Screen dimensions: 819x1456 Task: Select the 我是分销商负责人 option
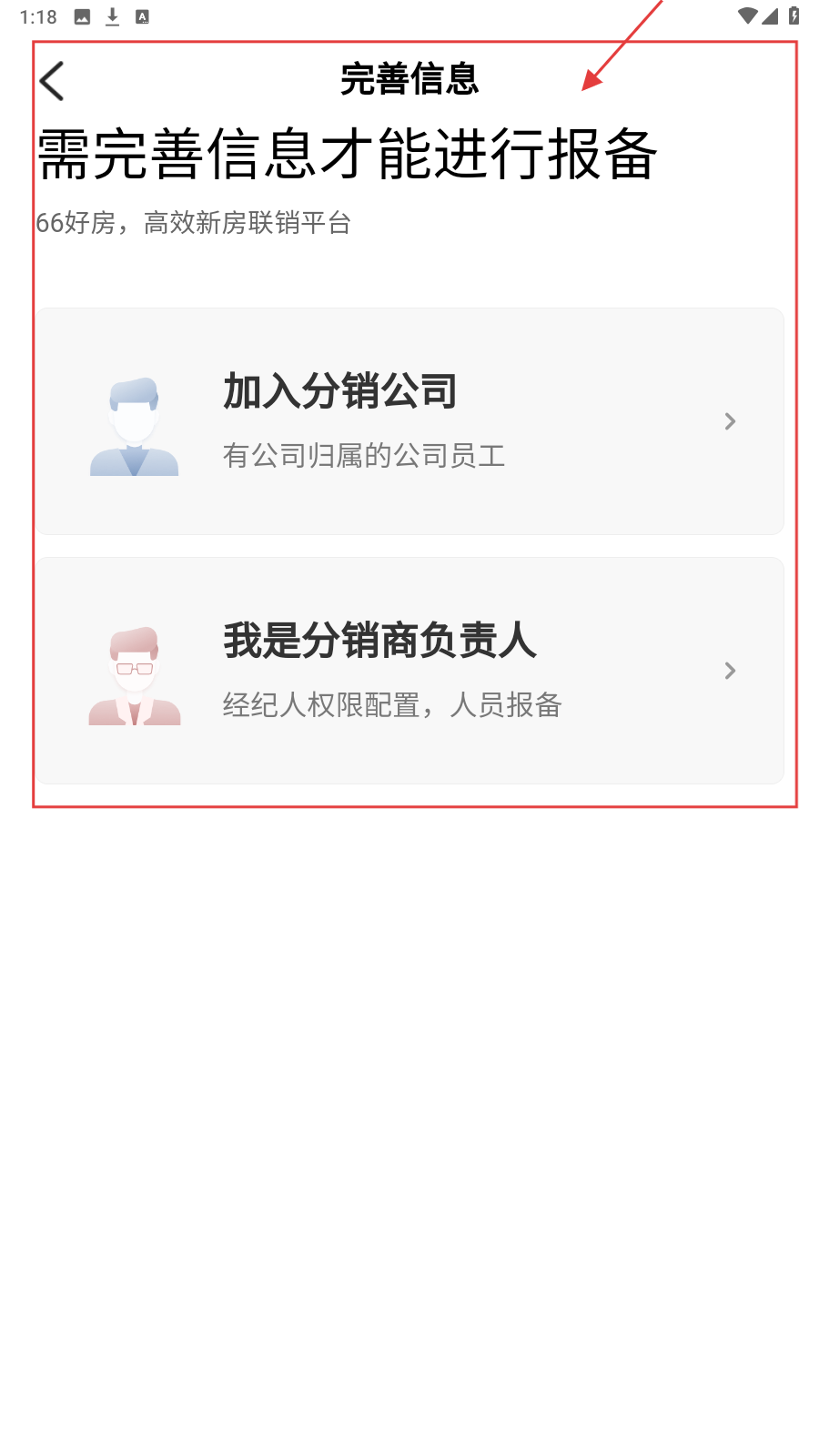point(409,671)
